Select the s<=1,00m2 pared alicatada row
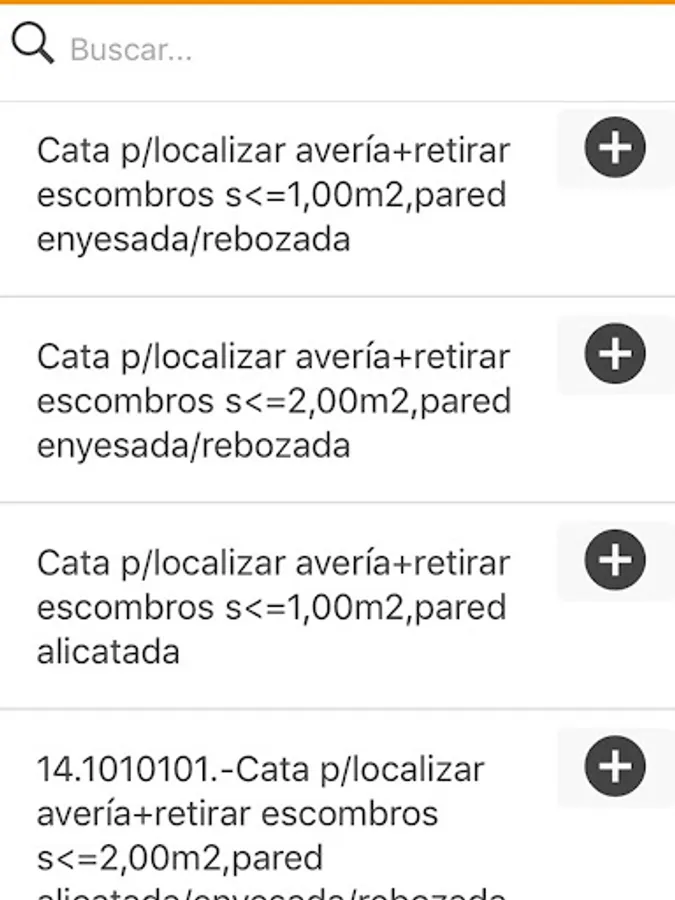675x900 pixels. 273,607
